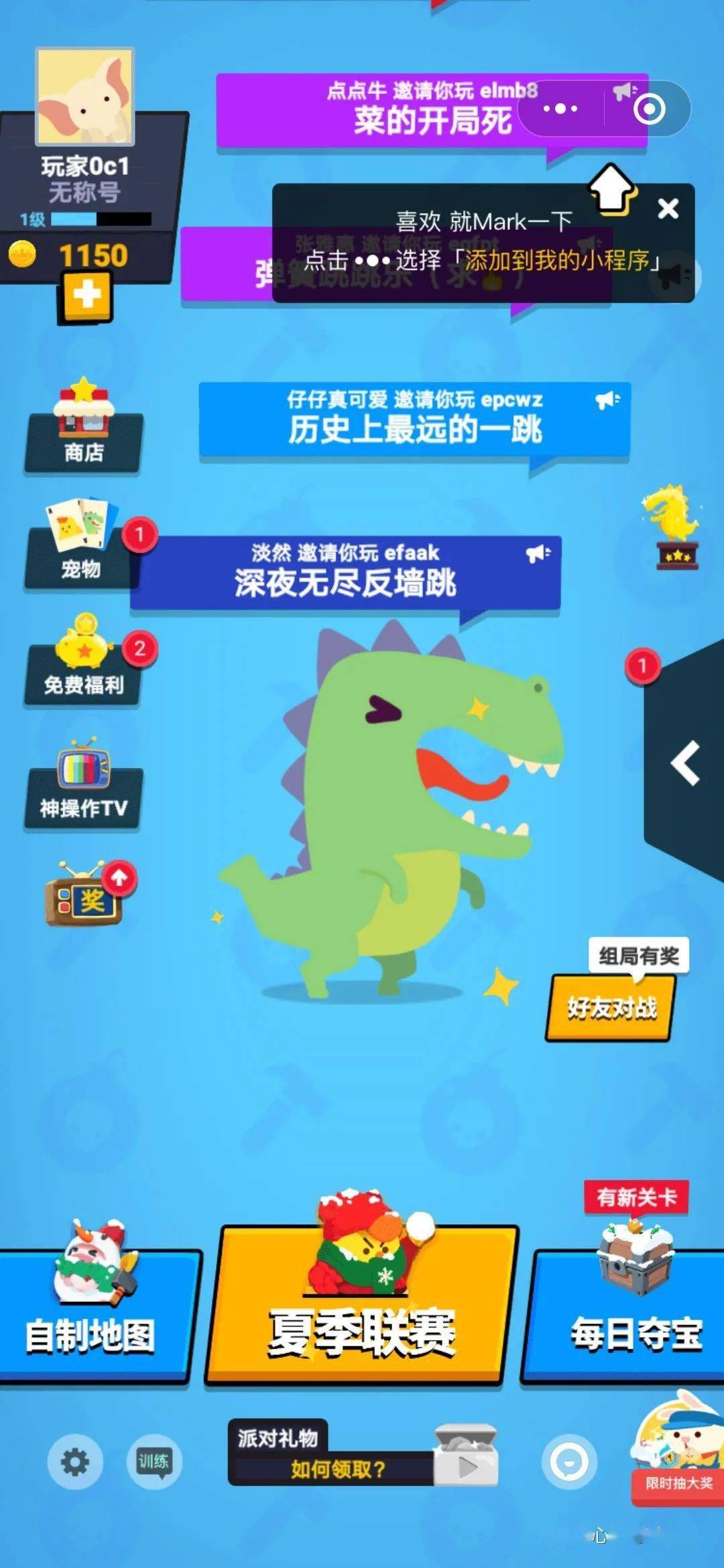The height and width of the screenshot is (1568, 724).
Task: Dismiss the 添加到我的小程序 tip
Action: (x=668, y=208)
